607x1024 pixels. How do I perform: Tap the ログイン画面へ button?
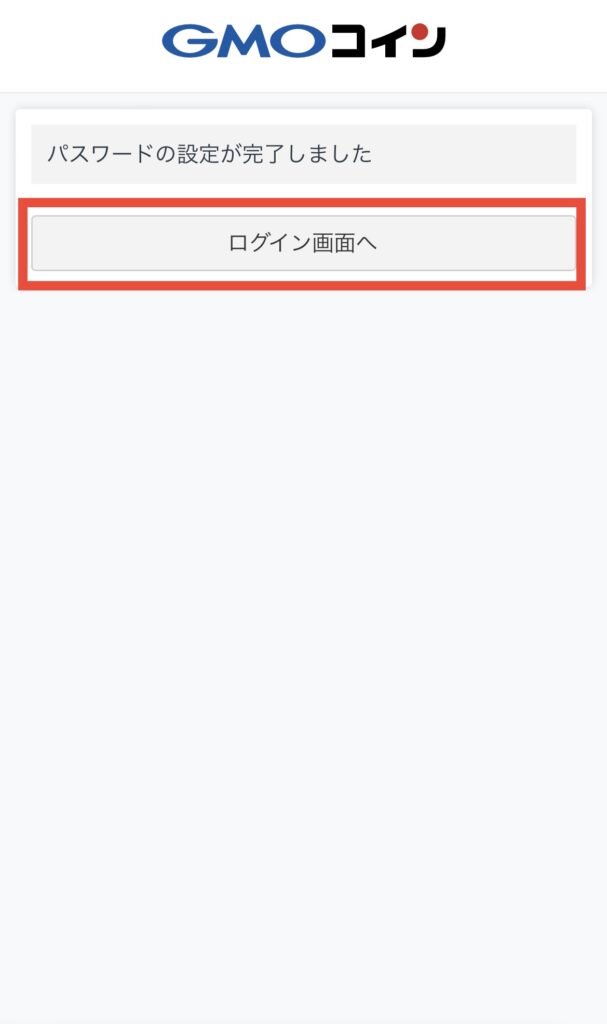pyautogui.click(x=303, y=243)
